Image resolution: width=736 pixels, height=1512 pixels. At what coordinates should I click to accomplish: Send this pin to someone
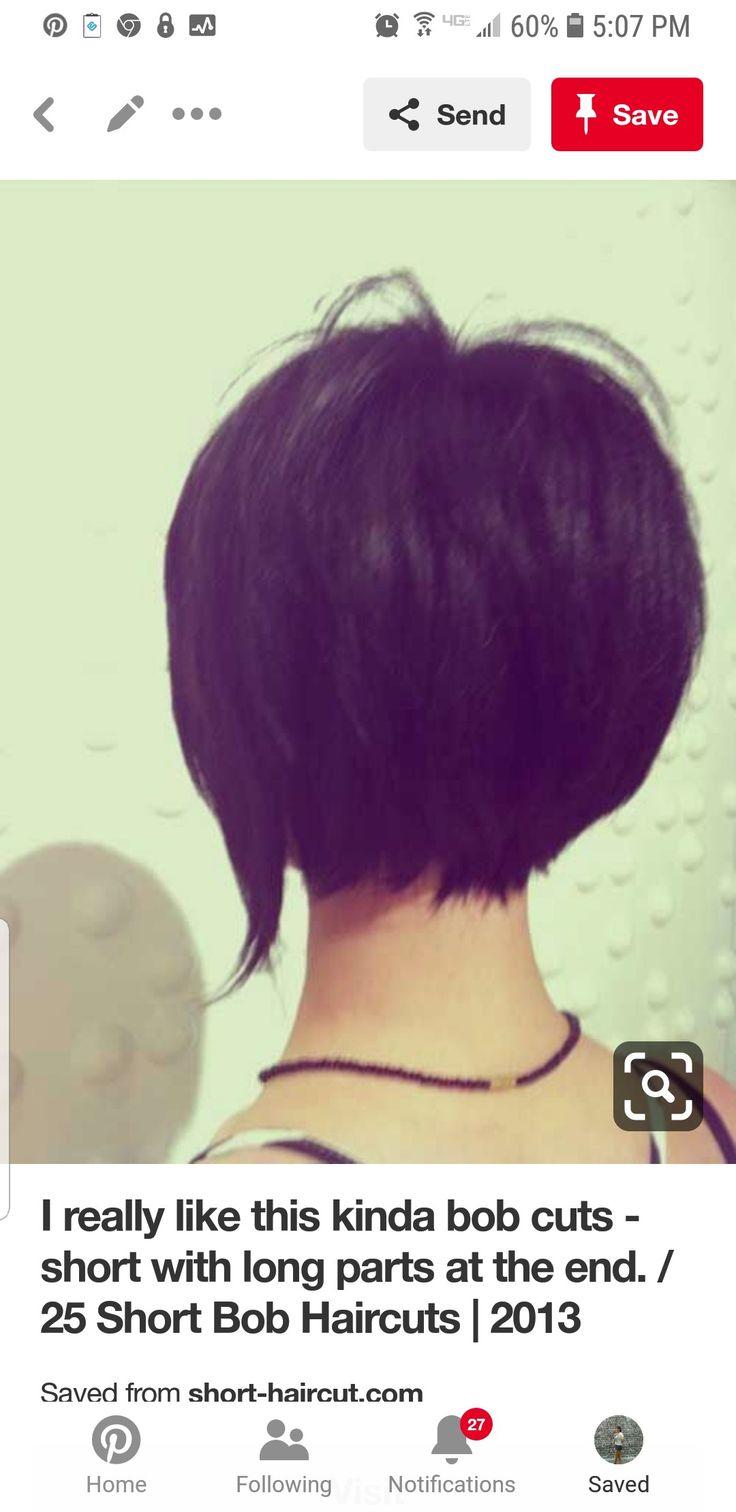point(446,115)
